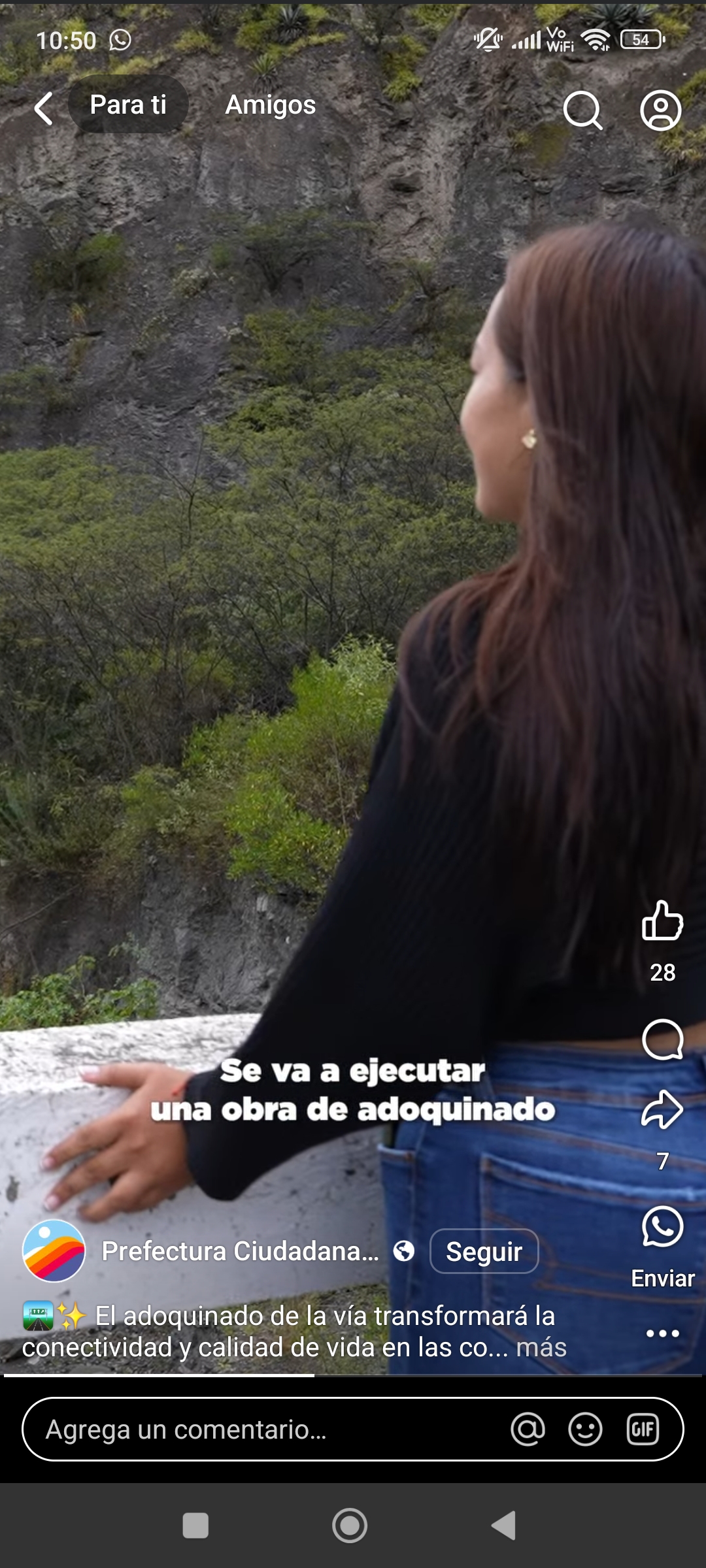Tap the Agrega un comentario field
The width and height of the screenshot is (706, 1568).
coord(261,1429)
